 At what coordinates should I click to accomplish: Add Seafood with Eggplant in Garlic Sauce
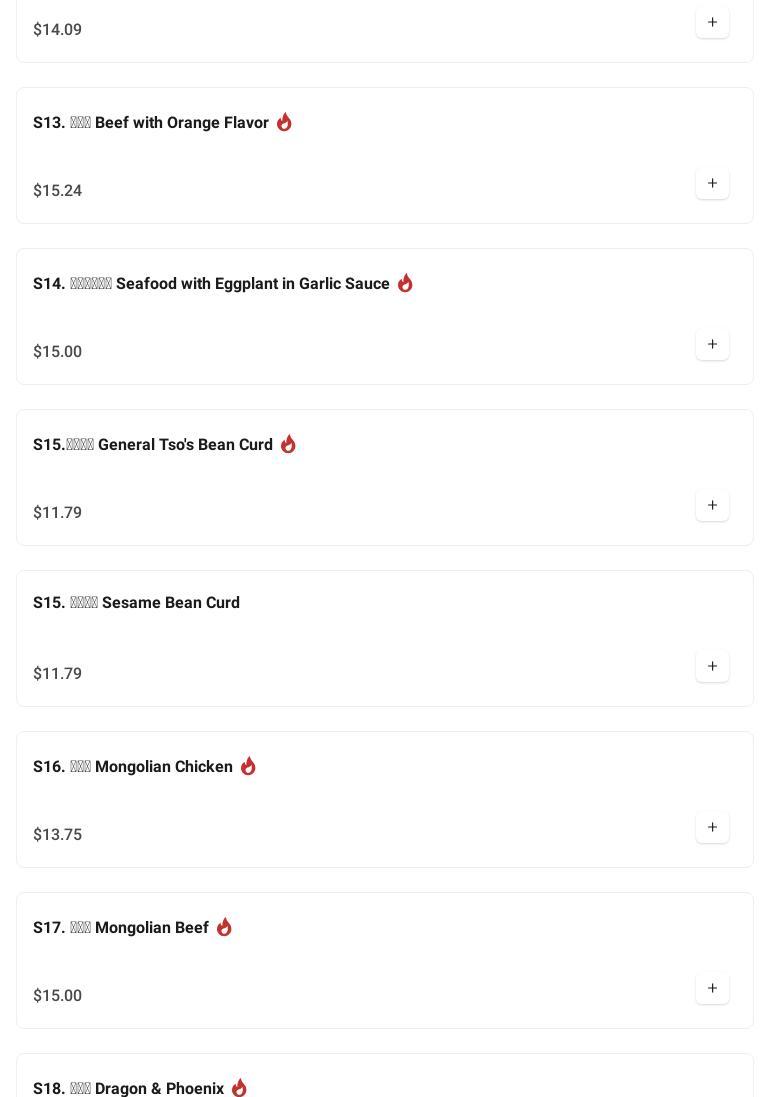(712, 345)
